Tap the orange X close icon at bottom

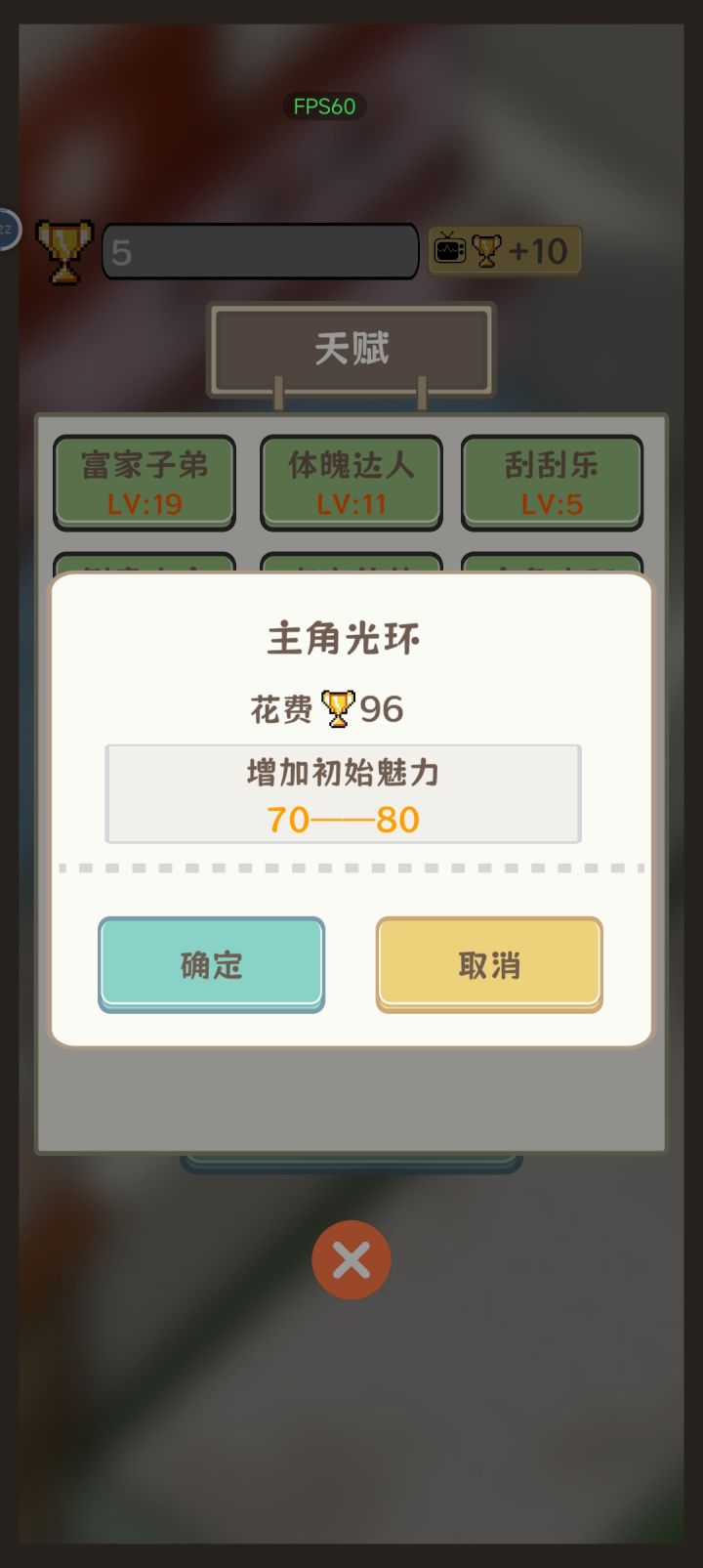(x=351, y=1260)
